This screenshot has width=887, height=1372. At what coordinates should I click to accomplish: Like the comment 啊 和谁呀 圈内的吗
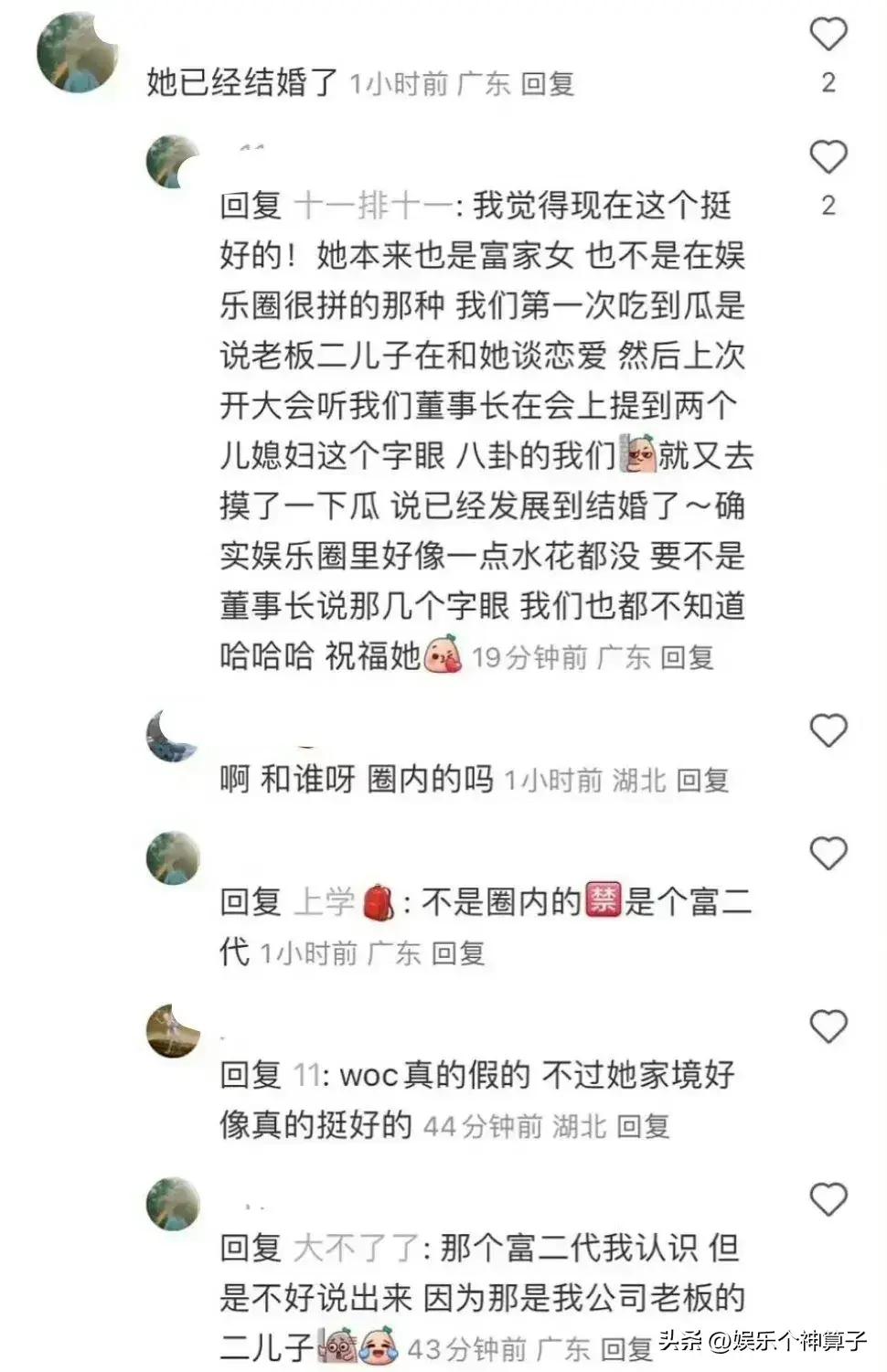828,730
